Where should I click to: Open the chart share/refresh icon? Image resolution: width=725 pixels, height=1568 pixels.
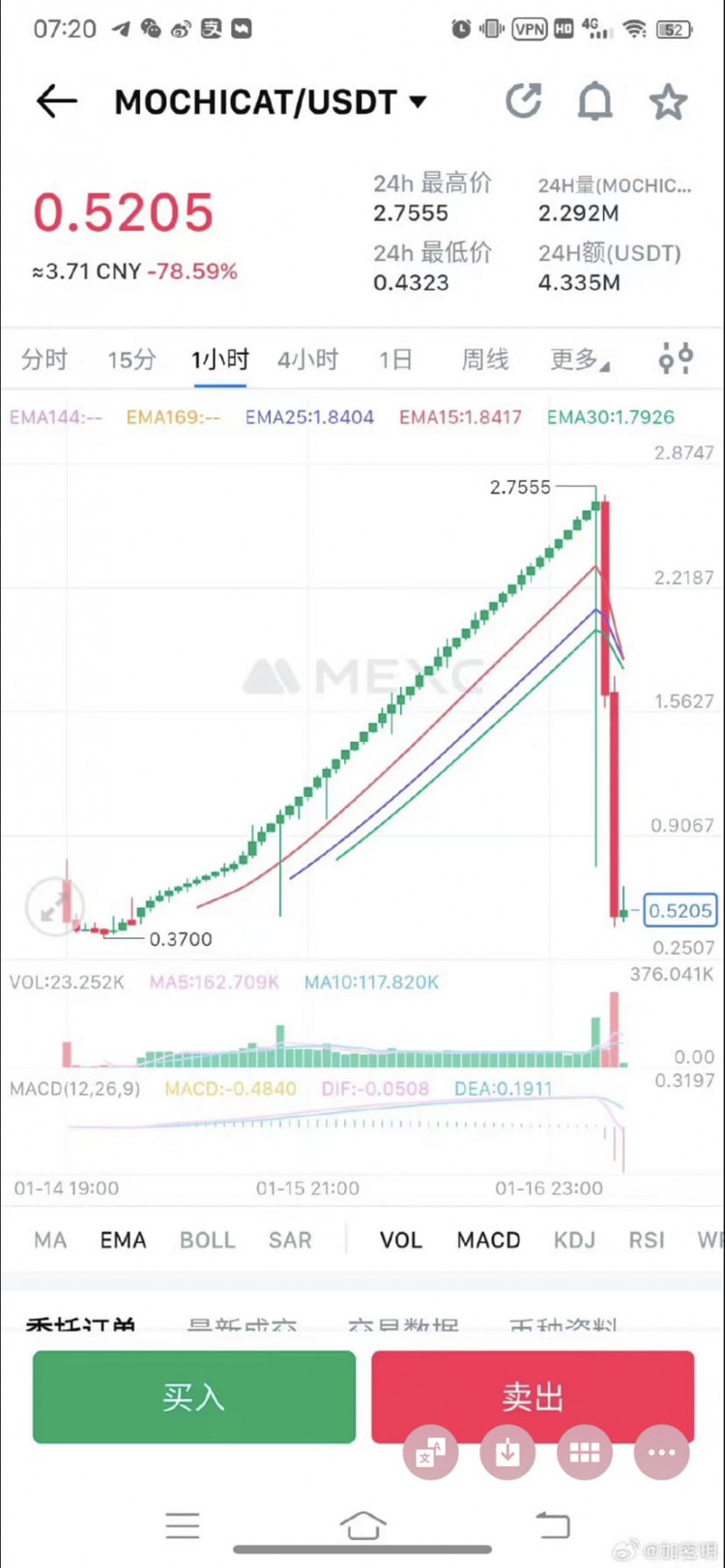click(523, 101)
